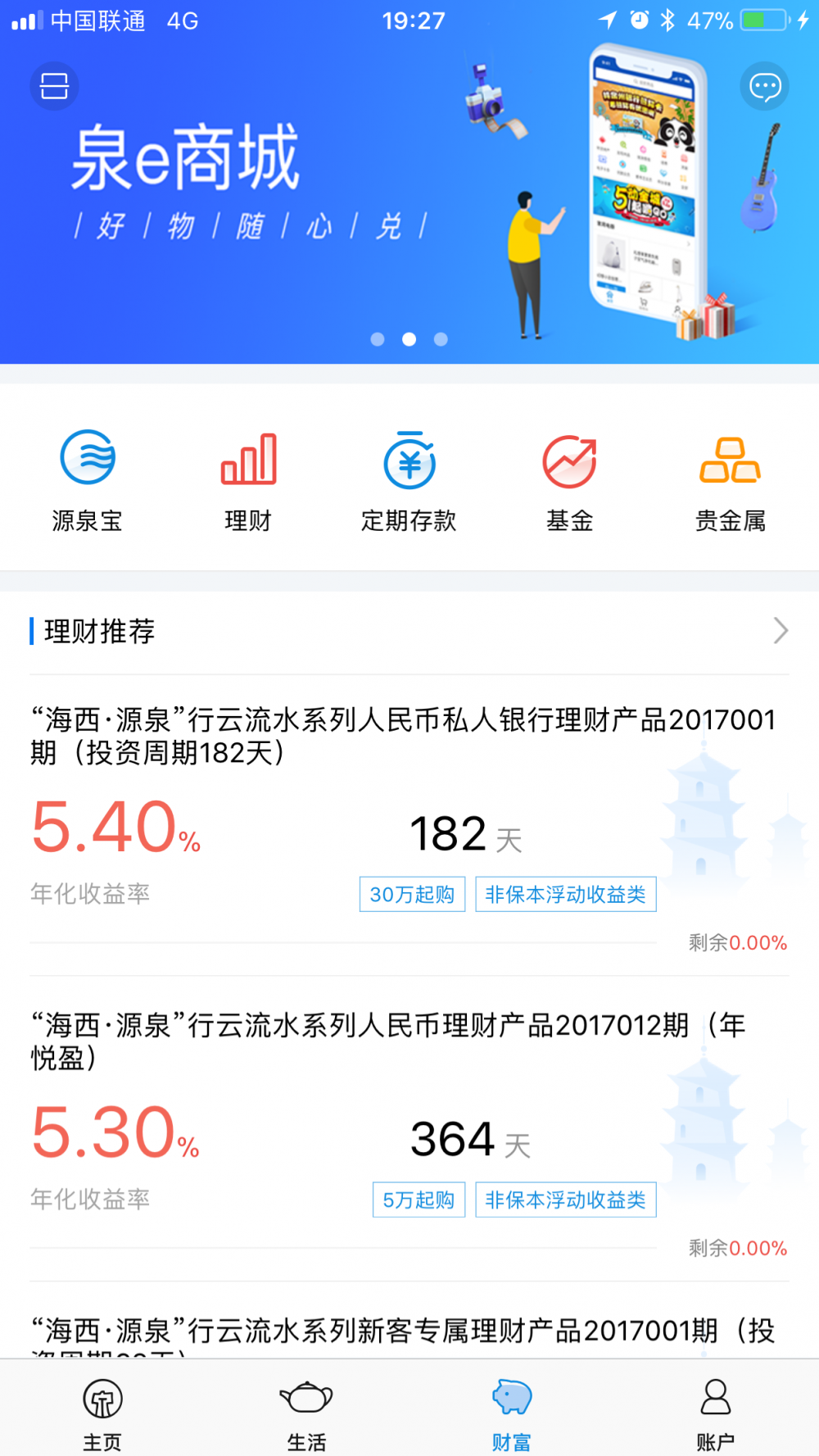
Task: Select the 财富 tab
Action: tap(512, 1411)
